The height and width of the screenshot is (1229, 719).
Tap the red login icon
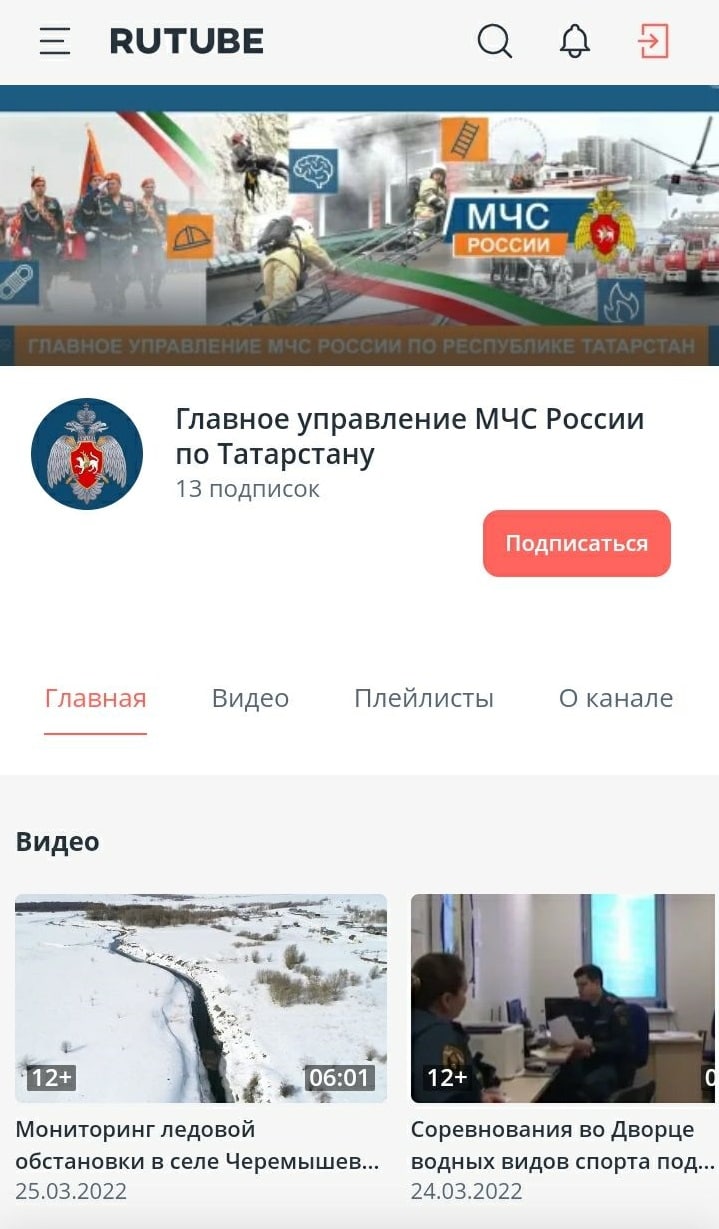[x=653, y=41]
